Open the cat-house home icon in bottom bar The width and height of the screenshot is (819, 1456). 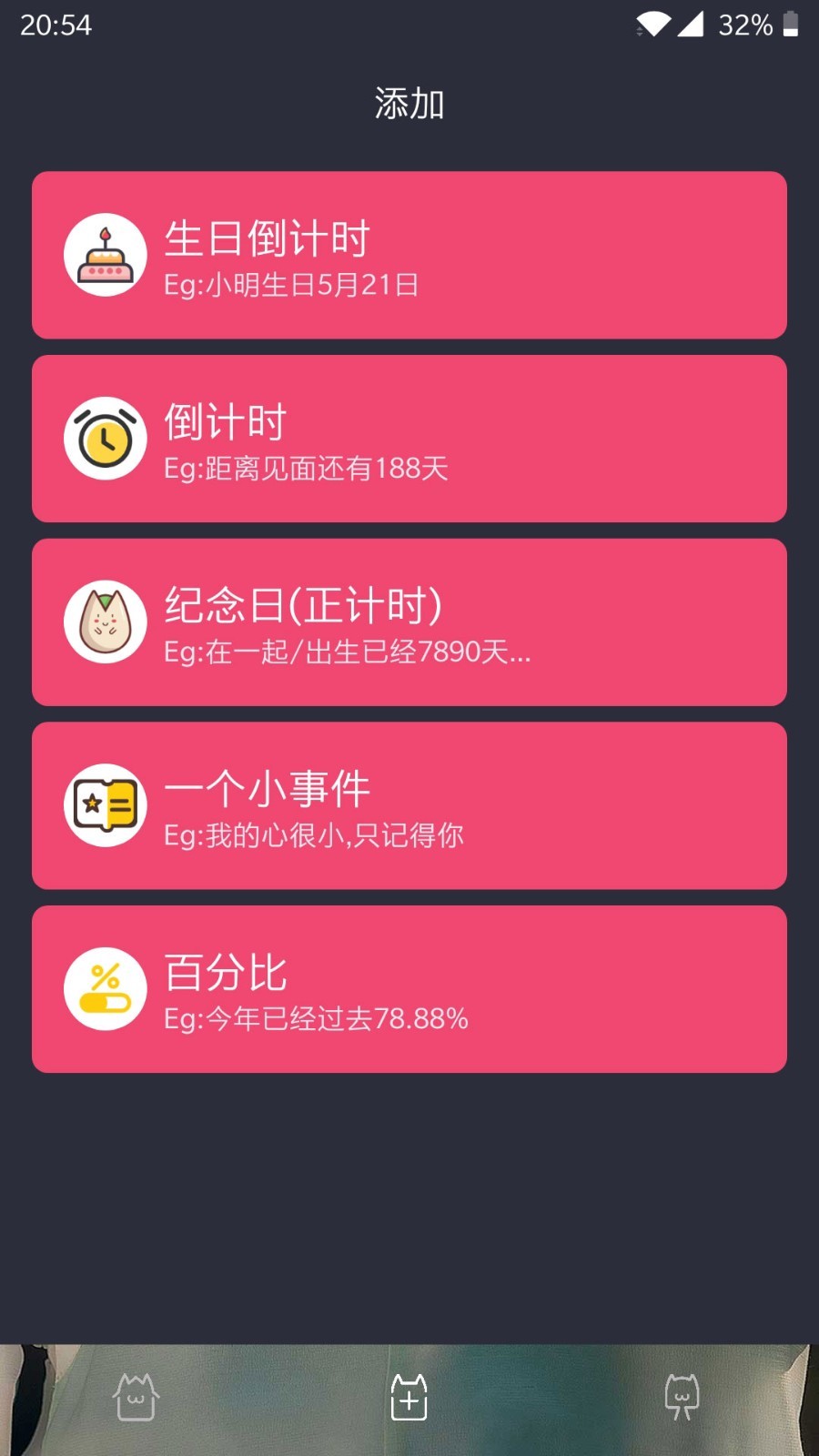[x=135, y=1399]
